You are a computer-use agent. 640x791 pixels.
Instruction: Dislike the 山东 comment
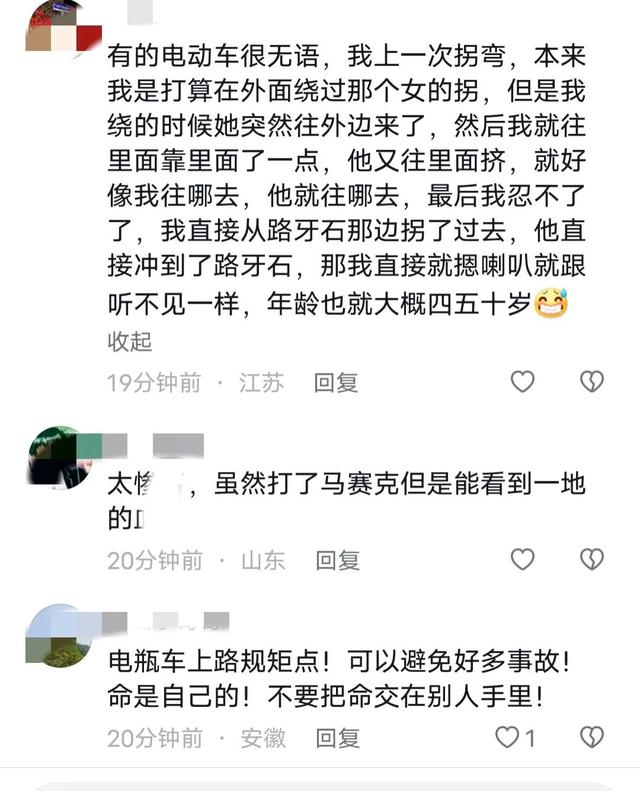tap(592, 559)
